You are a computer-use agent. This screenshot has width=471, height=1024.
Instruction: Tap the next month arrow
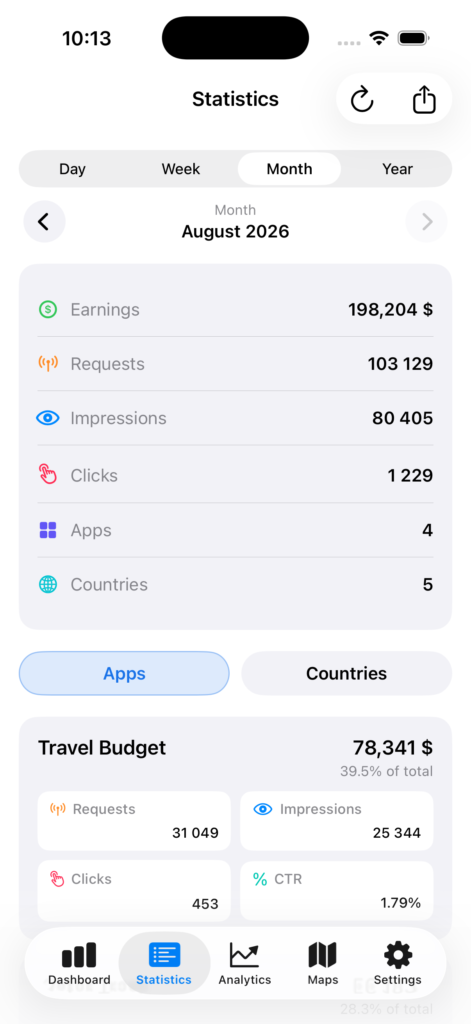coord(427,222)
